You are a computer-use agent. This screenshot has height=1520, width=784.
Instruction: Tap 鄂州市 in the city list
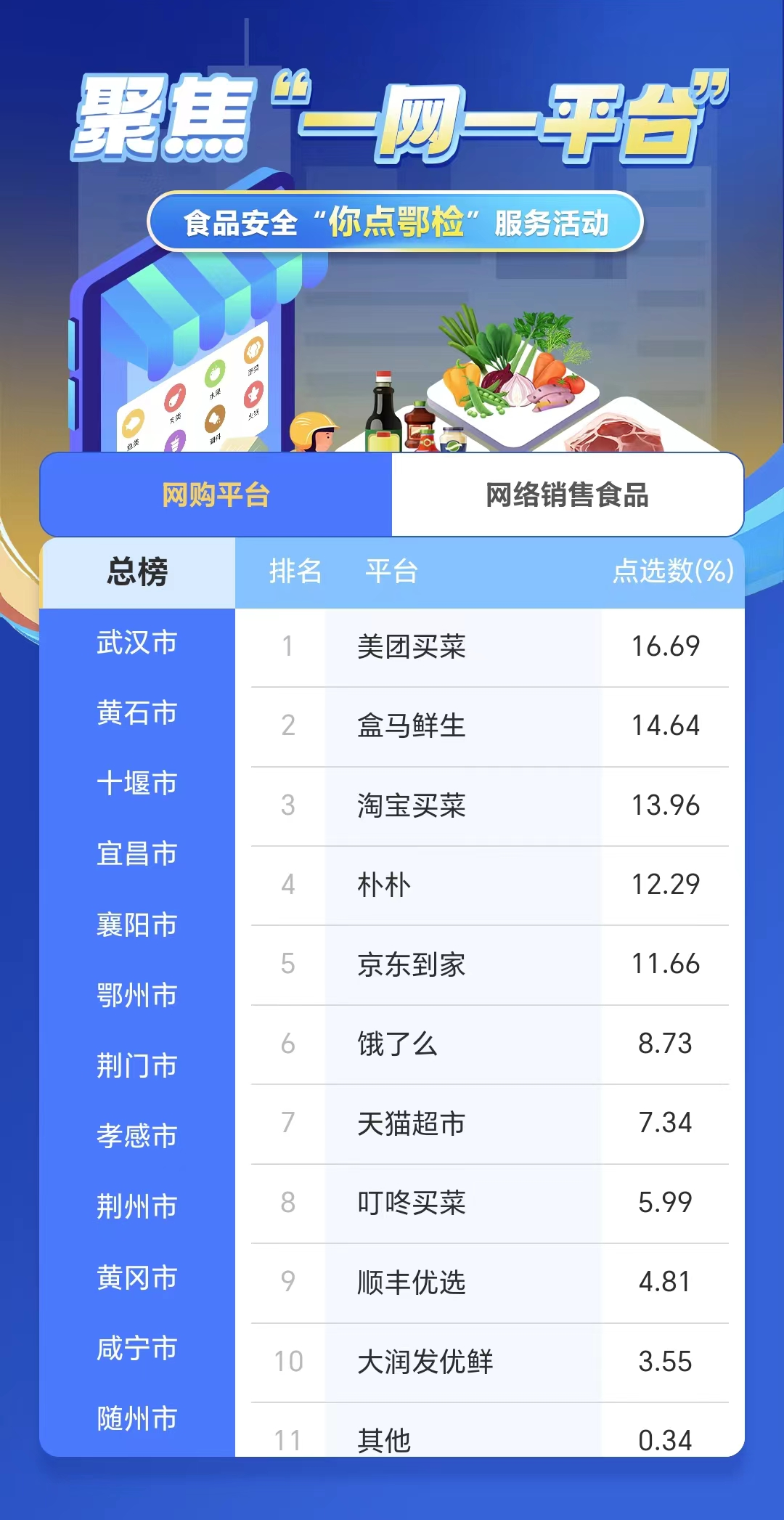click(x=137, y=996)
